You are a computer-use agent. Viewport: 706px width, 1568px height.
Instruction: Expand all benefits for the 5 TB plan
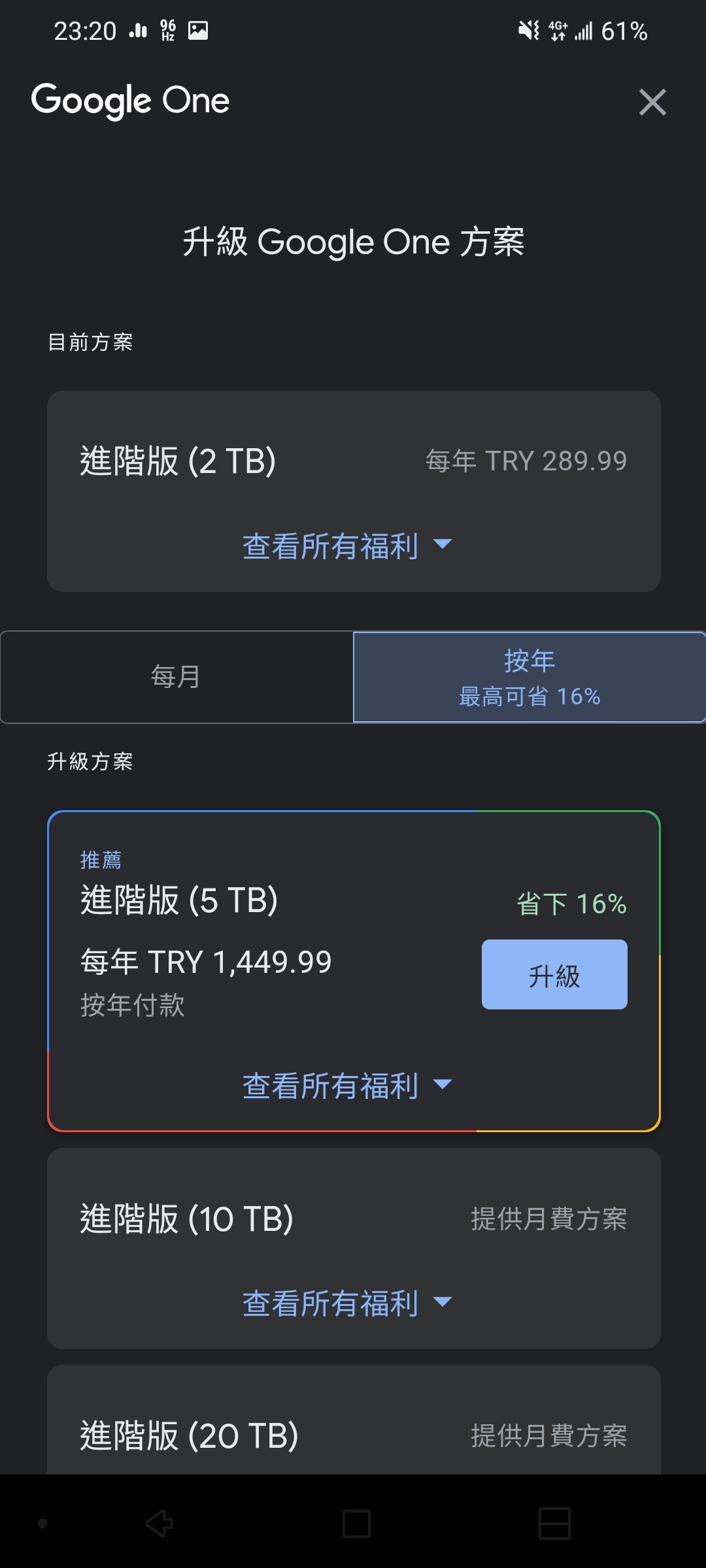point(347,1086)
